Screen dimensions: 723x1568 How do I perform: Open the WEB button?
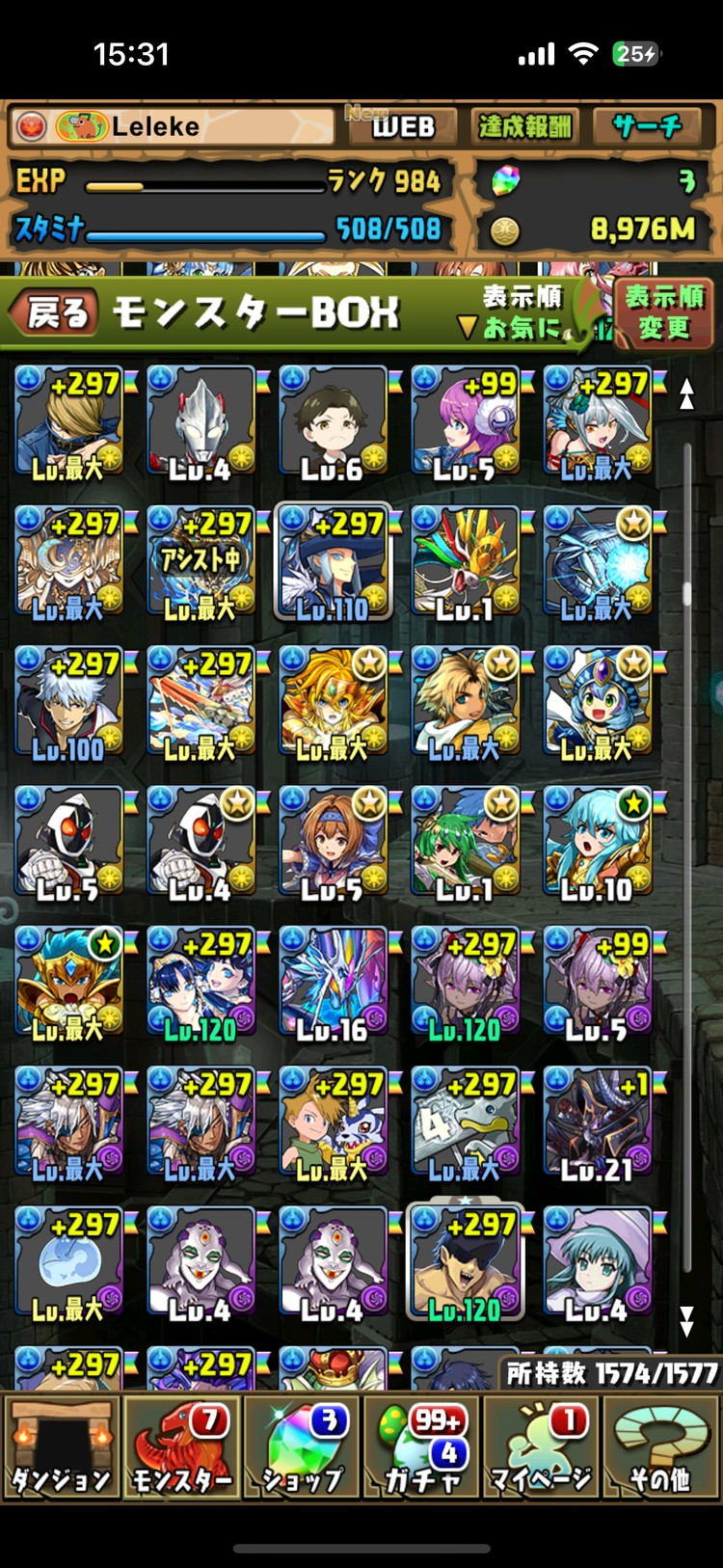[x=403, y=126]
